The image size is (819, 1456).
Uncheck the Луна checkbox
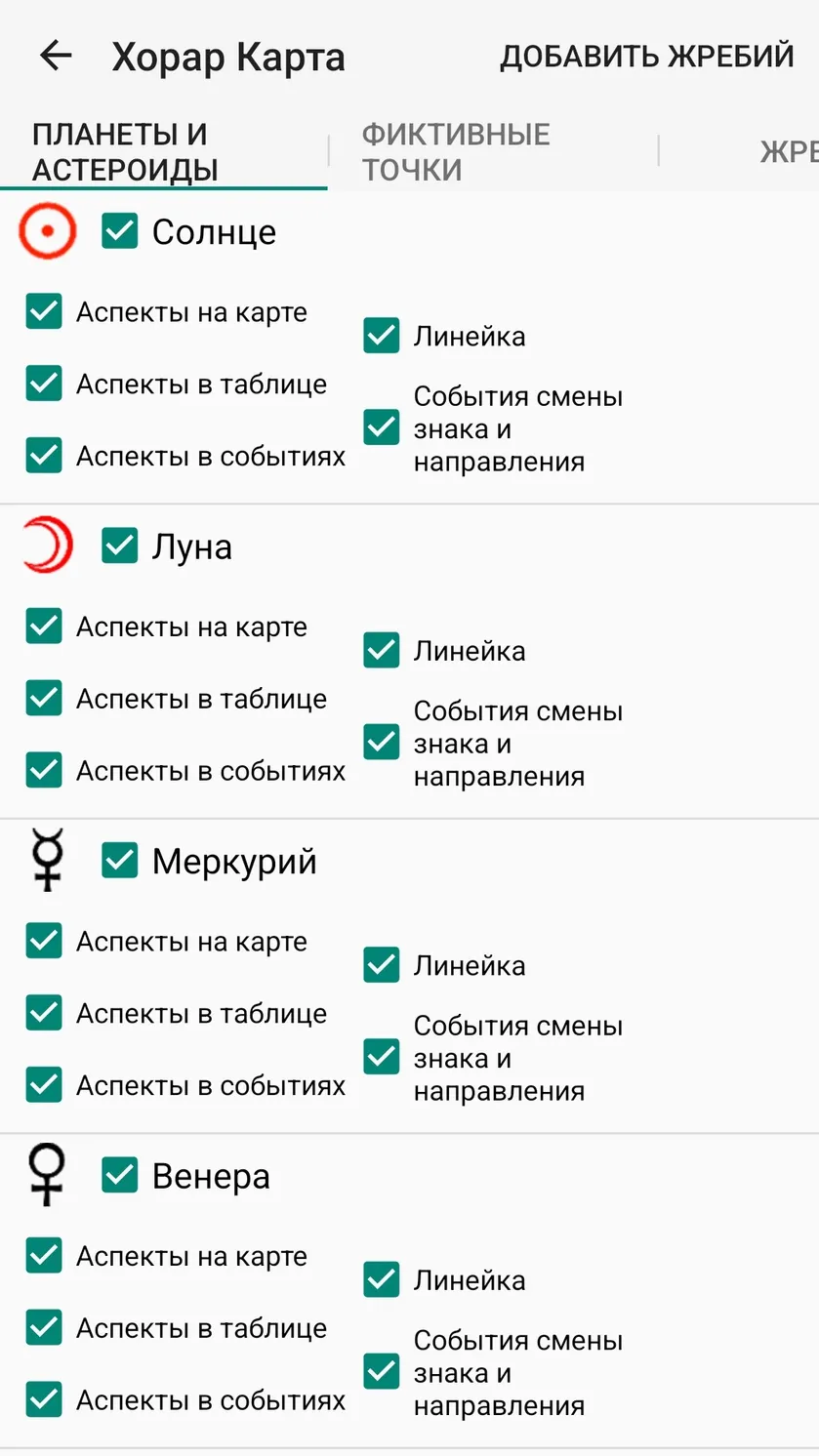(120, 546)
